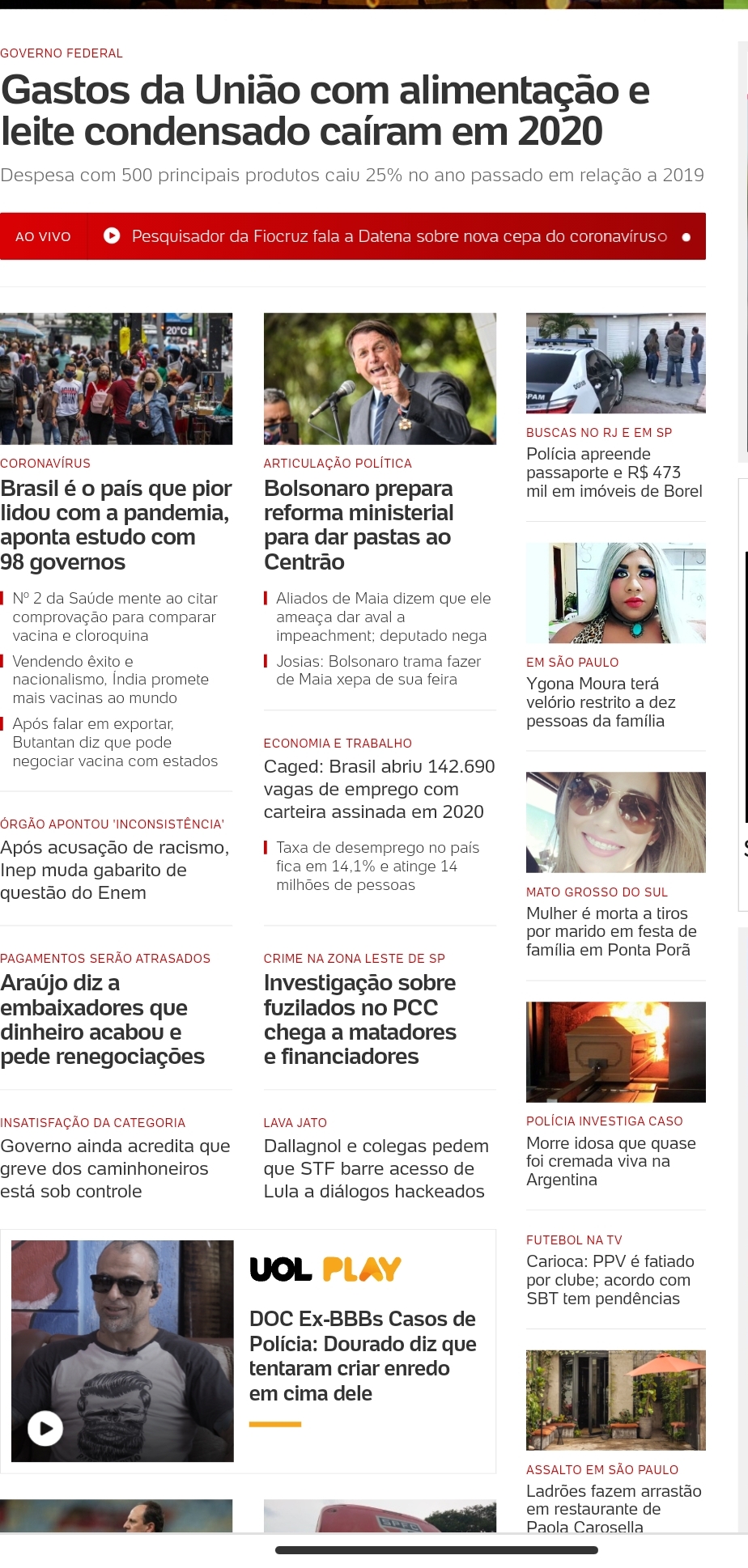Play UOL Play Dourado documentary video
The width and height of the screenshot is (748, 1568).
46,1428
